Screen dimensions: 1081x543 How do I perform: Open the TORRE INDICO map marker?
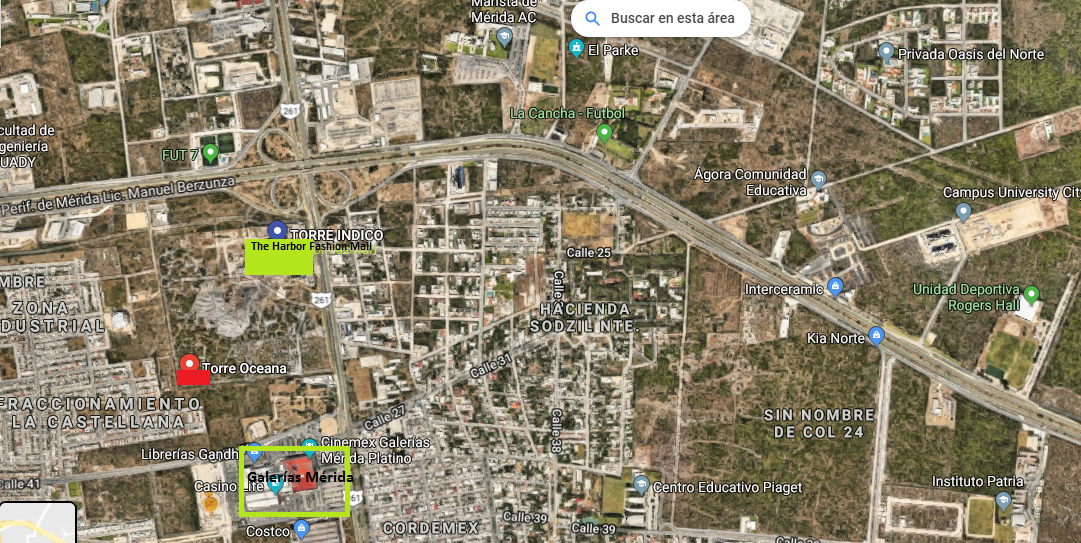pos(277,230)
